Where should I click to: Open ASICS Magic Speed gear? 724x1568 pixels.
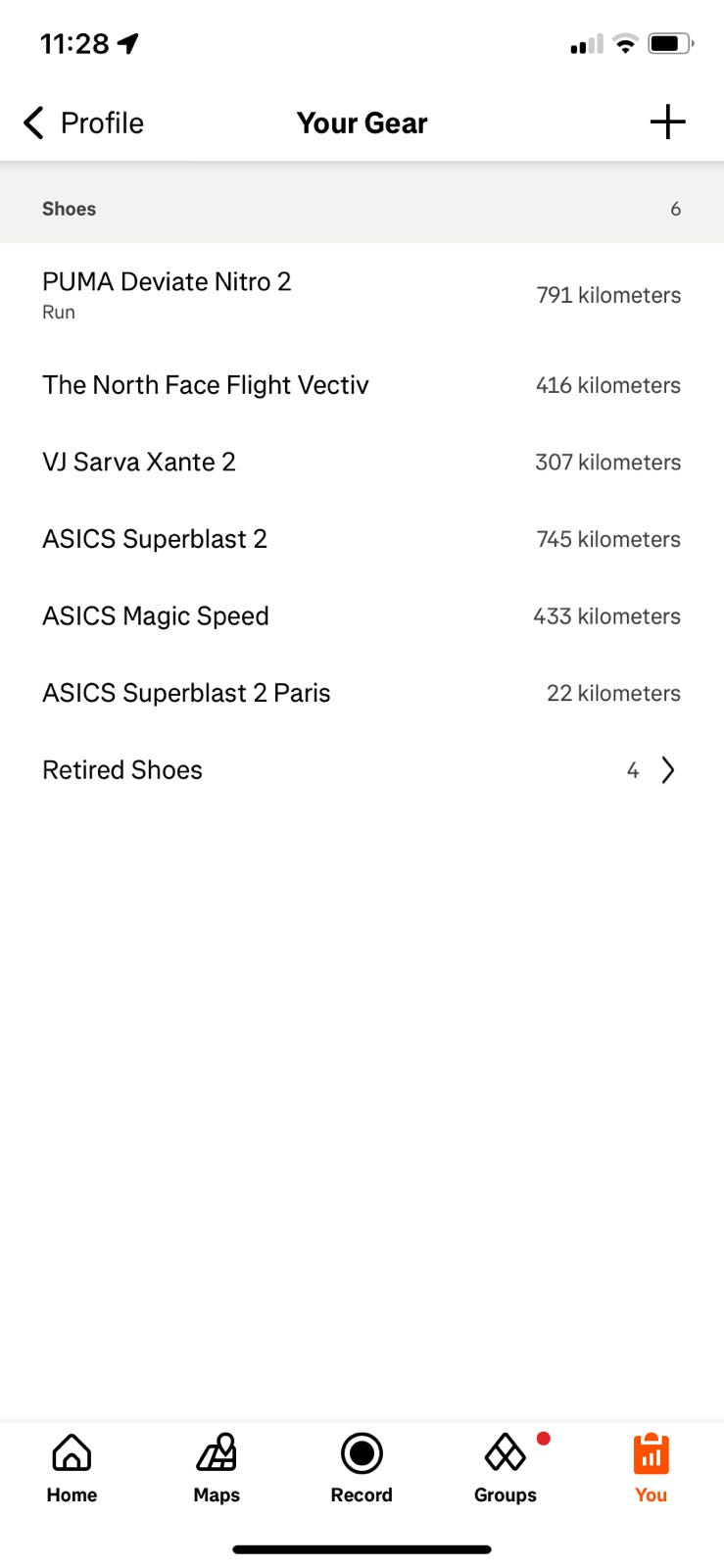pyautogui.click(x=362, y=615)
